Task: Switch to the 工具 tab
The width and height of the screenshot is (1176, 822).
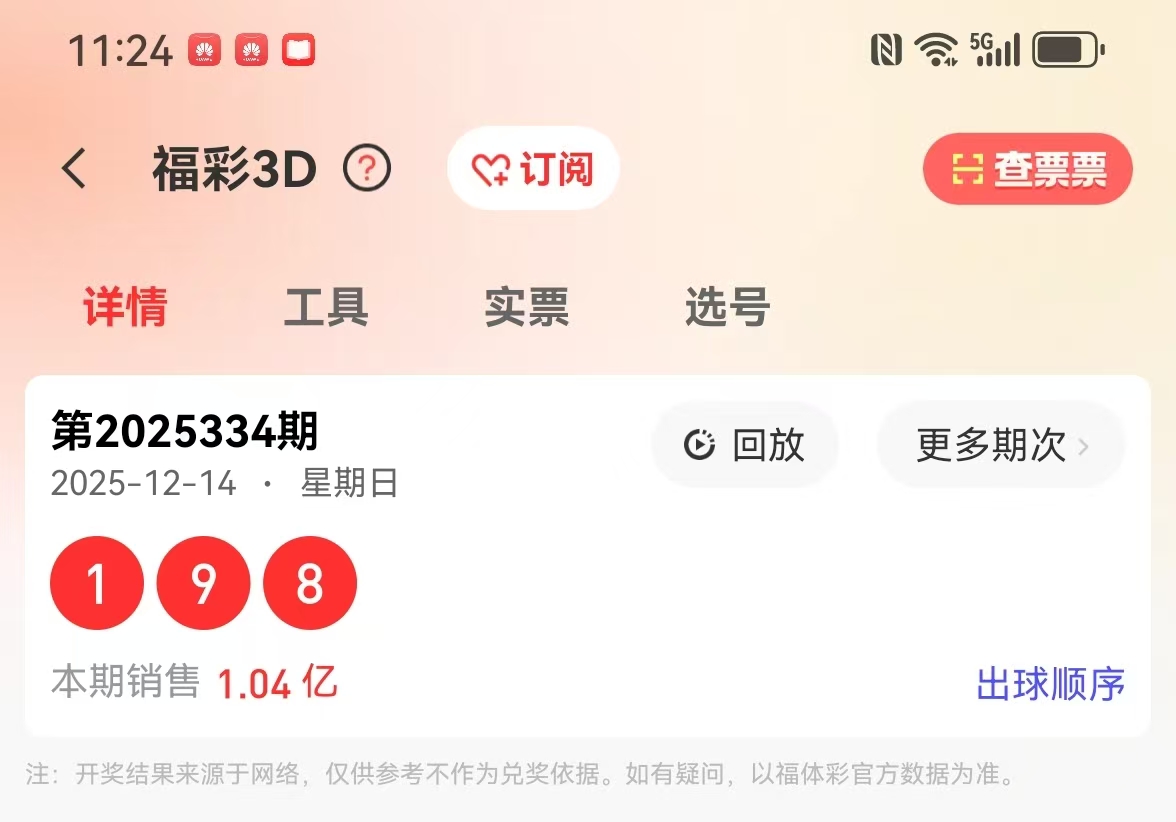Action: (x=326, y=307)
